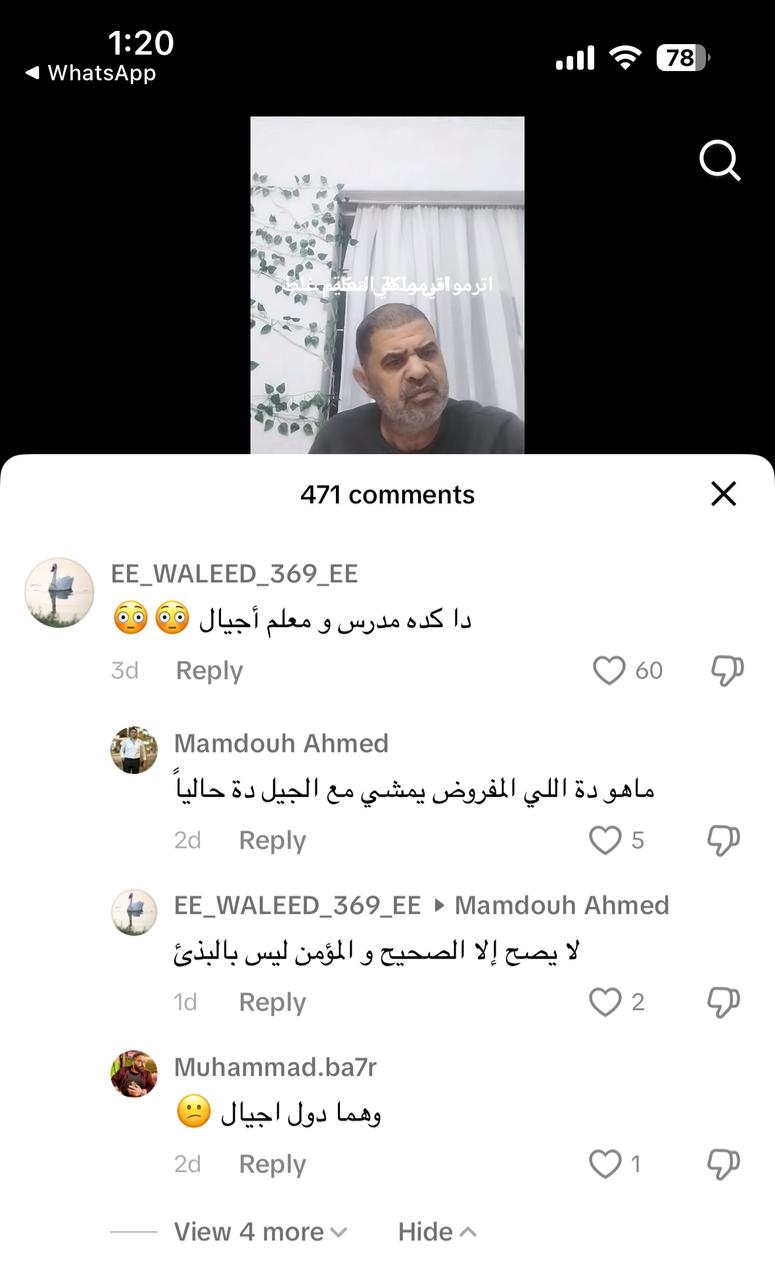Open Muhammad.ba7r's profile avatar
The height and width of the screenshot is (1280, 775).
coord(134,1074)
